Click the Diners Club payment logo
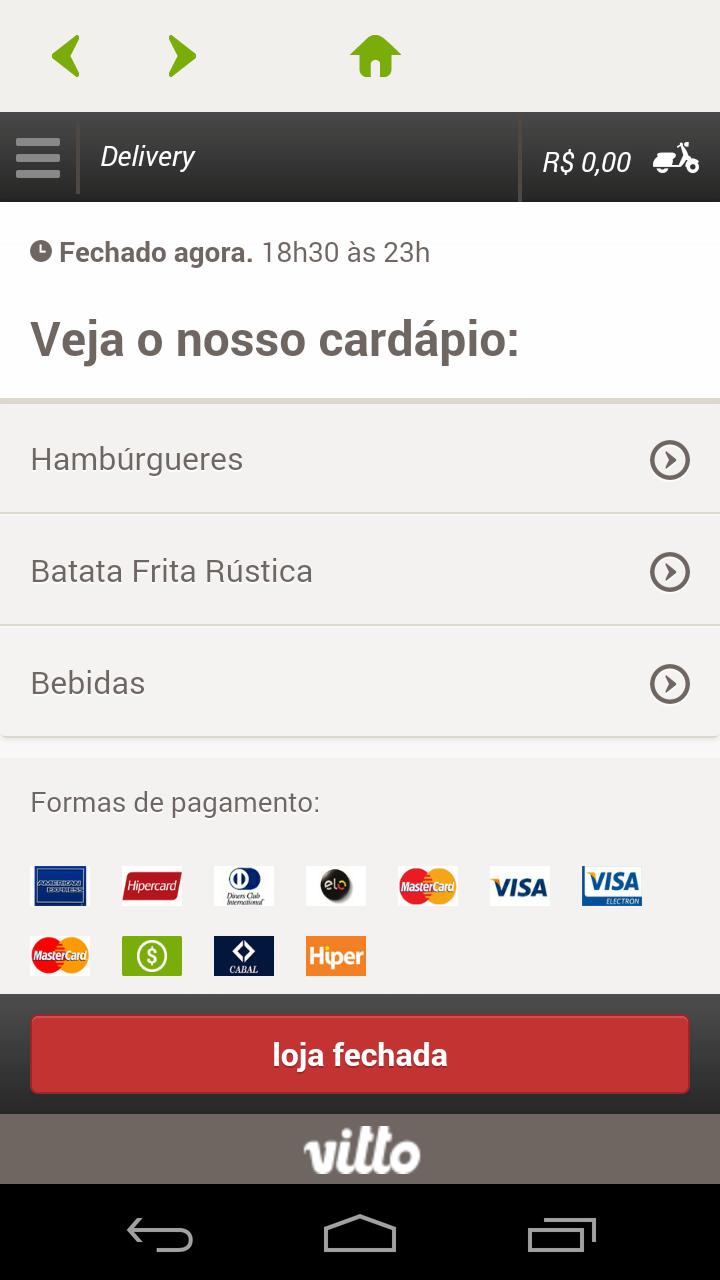This screenshot has height=1280, width=720. pyautogui.click(x=243, y=886)
